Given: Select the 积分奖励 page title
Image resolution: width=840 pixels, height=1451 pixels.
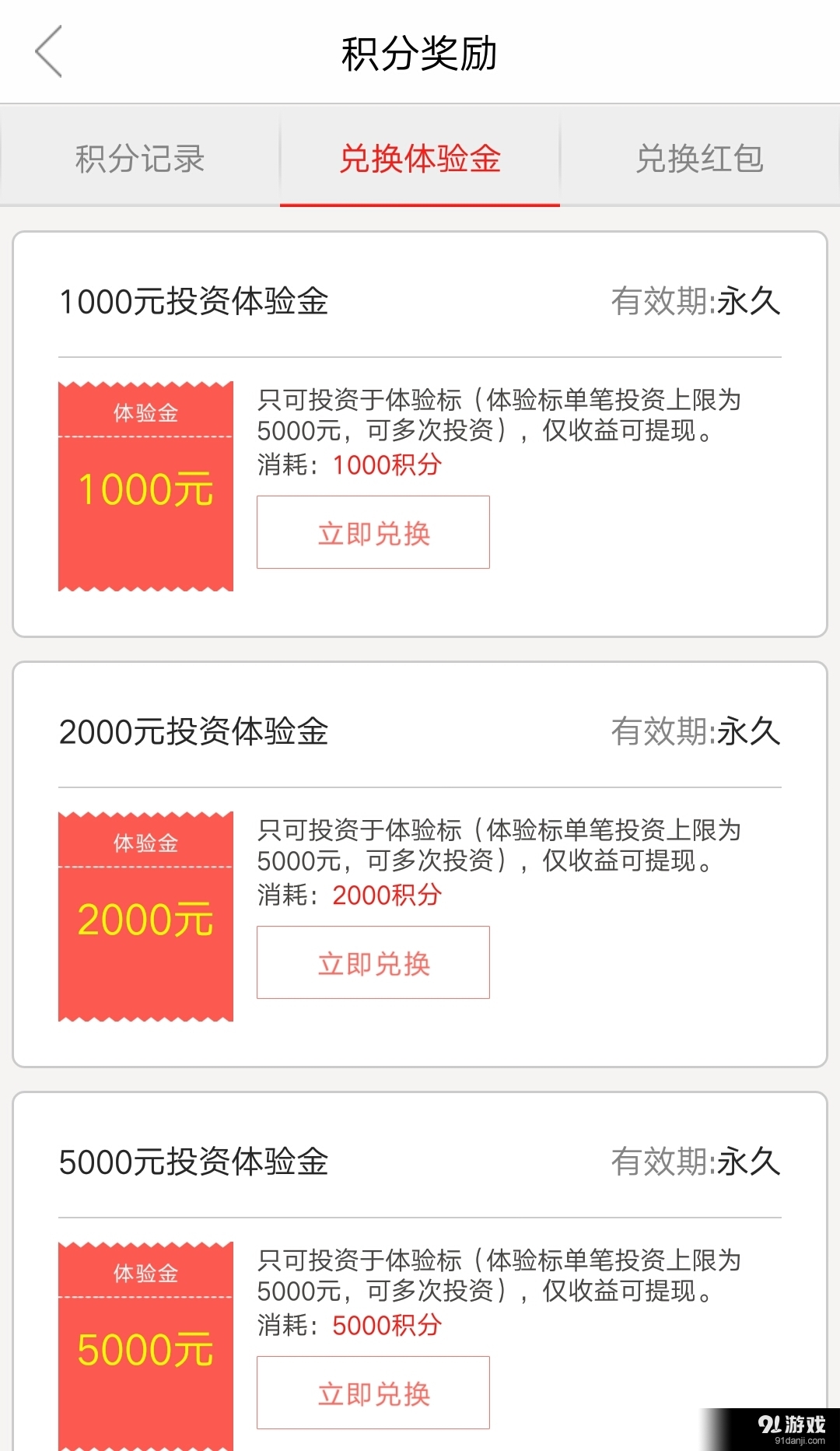Looking at the screenshot, I should tap(420, 51).
